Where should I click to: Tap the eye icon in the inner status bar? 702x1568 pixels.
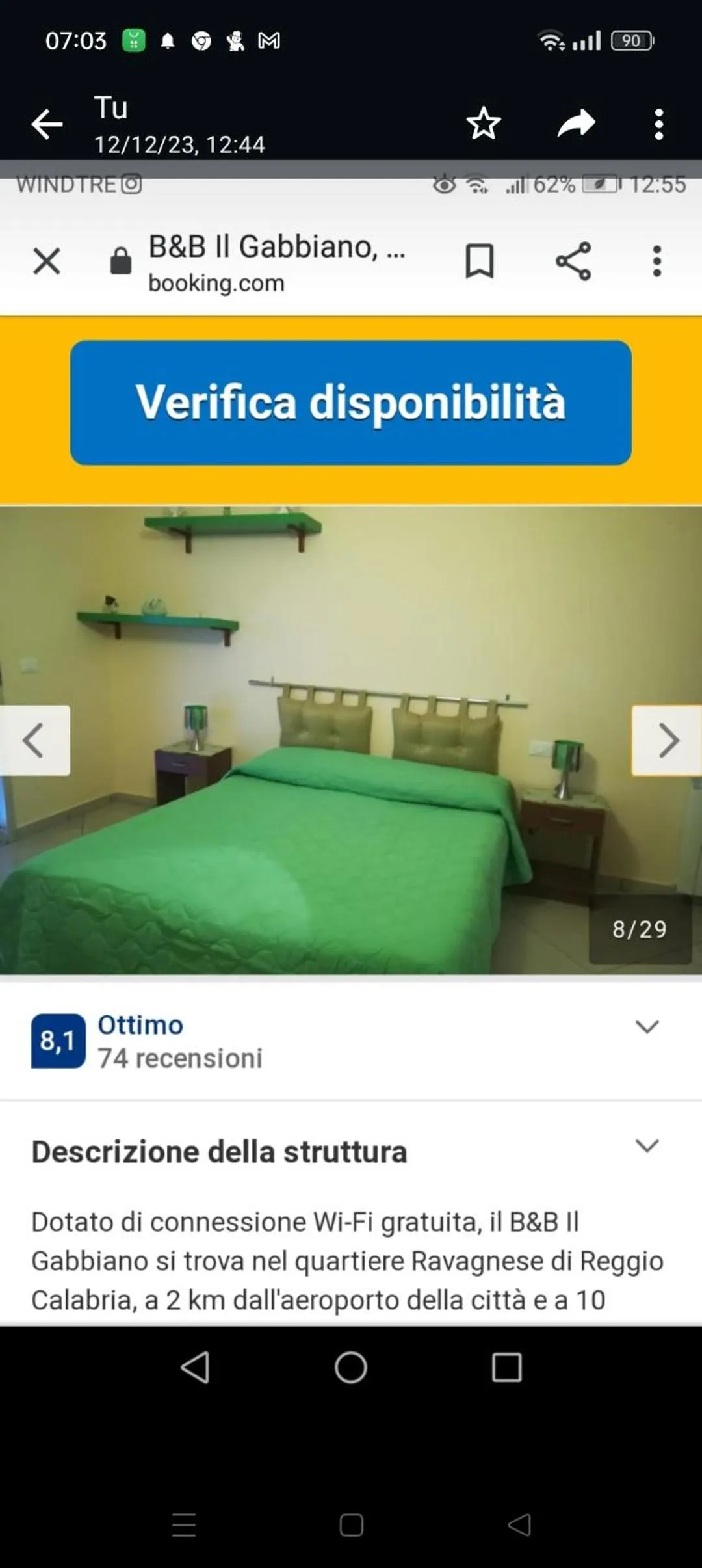click(445, 184)
